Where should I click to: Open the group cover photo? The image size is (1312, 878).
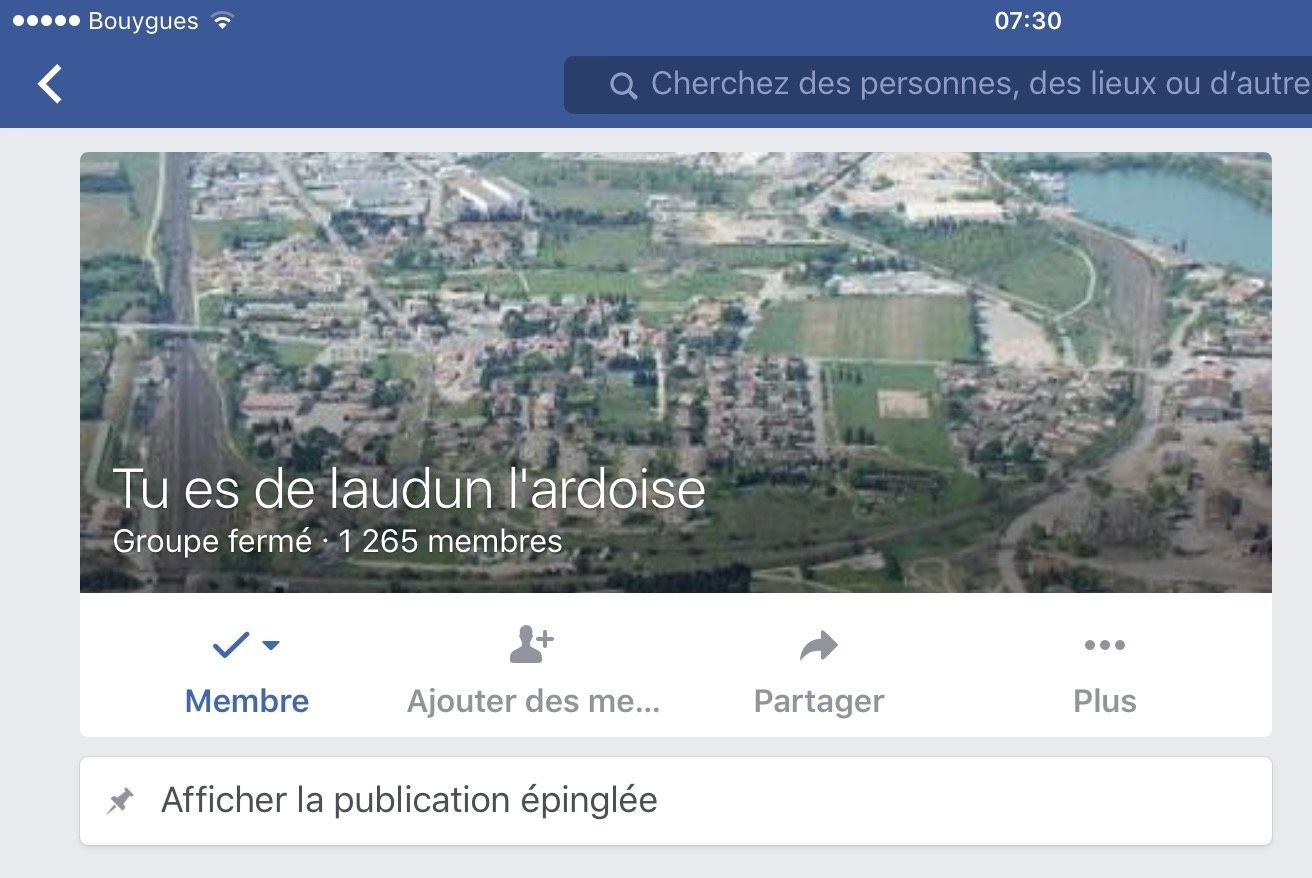click(675, 330)
